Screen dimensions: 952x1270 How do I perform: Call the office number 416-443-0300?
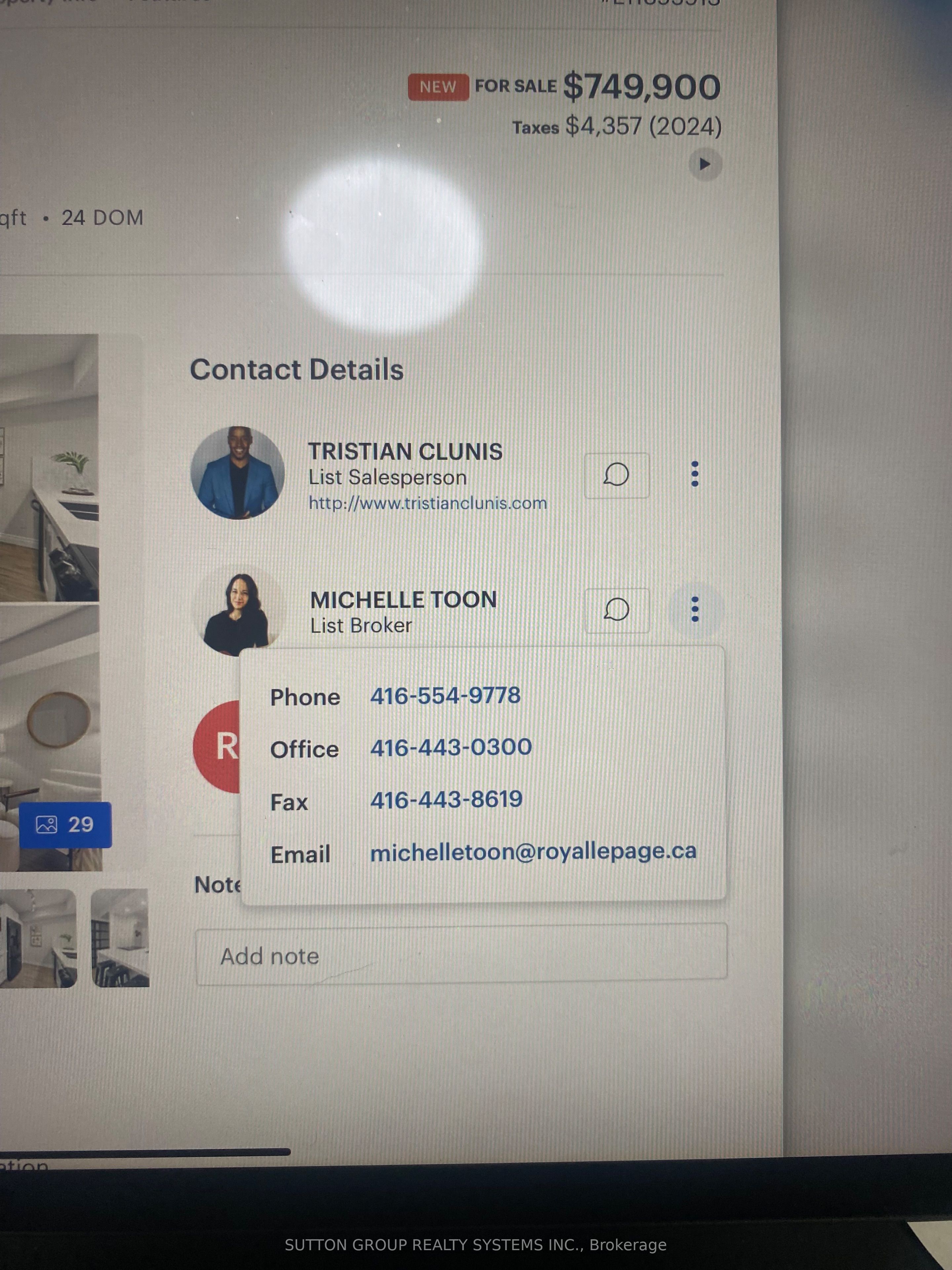click(451, 747)
